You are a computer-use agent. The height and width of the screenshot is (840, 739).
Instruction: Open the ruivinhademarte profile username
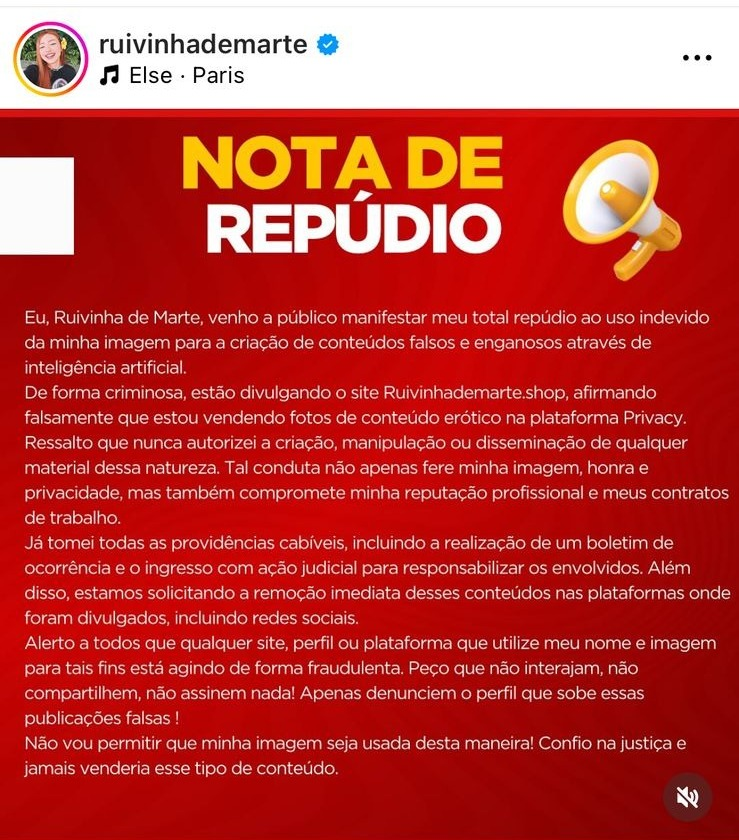tap(201, 44)
